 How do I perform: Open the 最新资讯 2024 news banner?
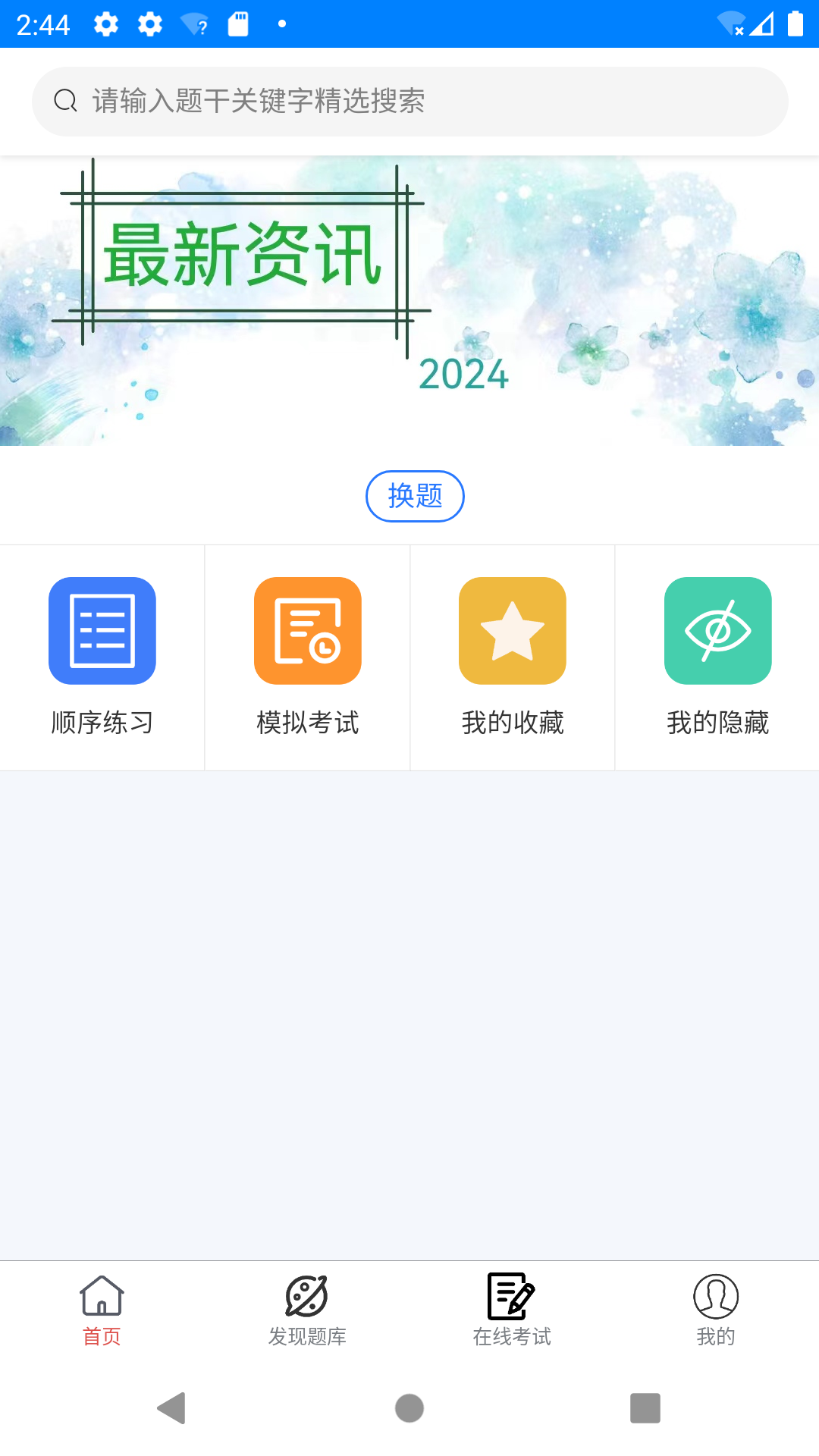409,300
